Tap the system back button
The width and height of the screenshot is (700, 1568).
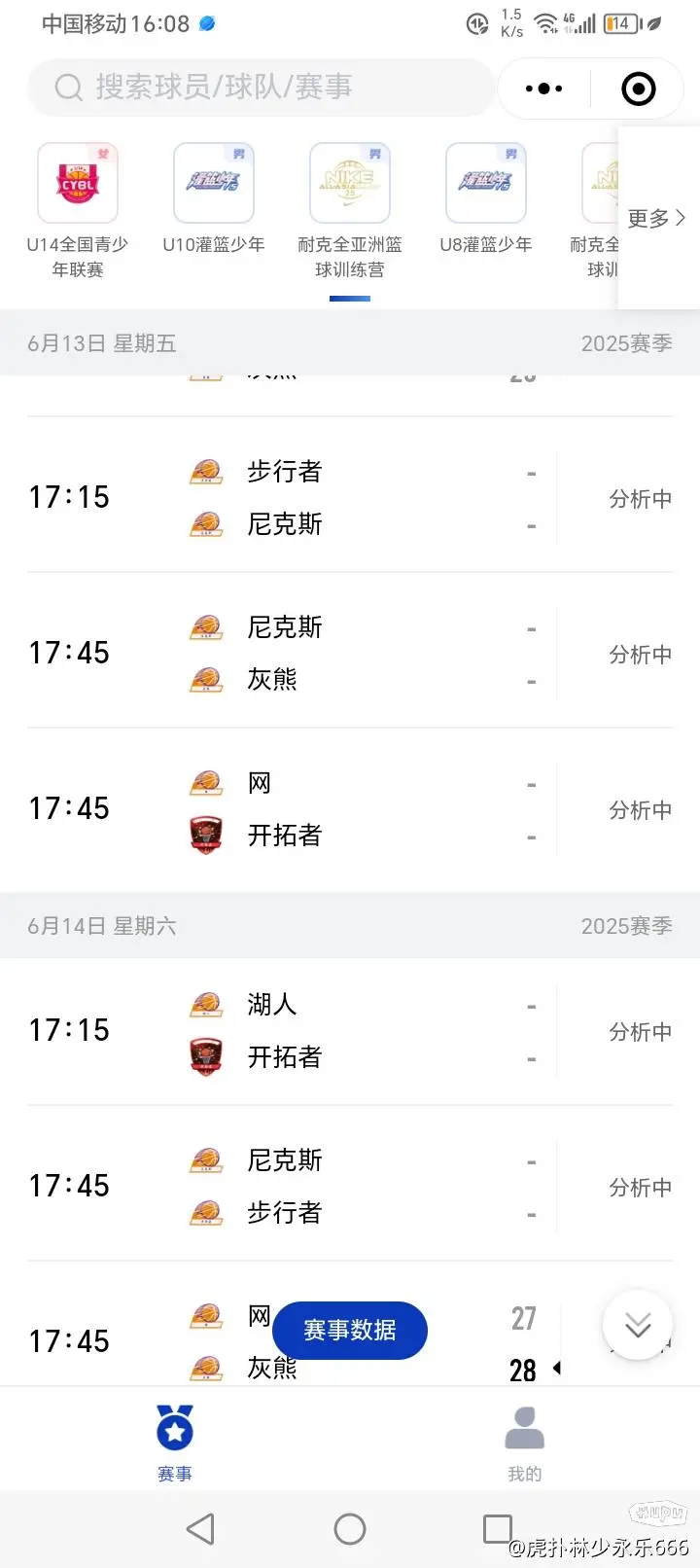200,1529
